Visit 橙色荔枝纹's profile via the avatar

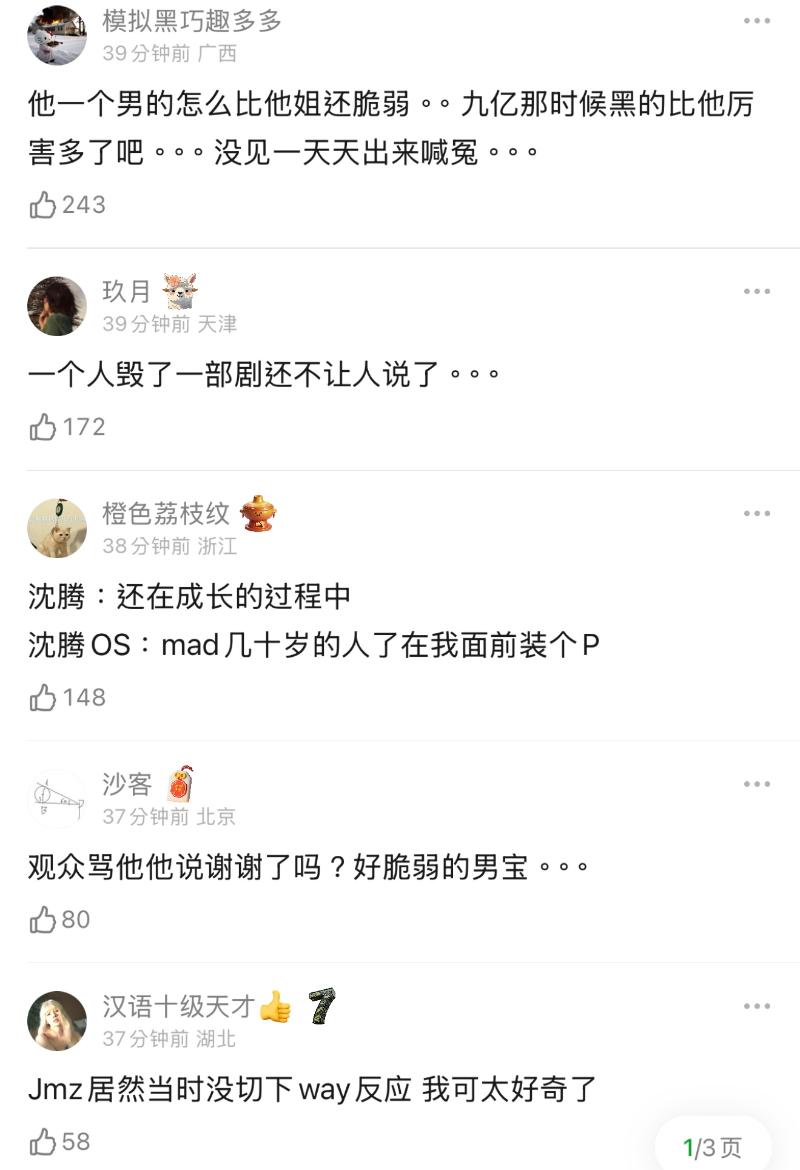[x=57, y=528]
